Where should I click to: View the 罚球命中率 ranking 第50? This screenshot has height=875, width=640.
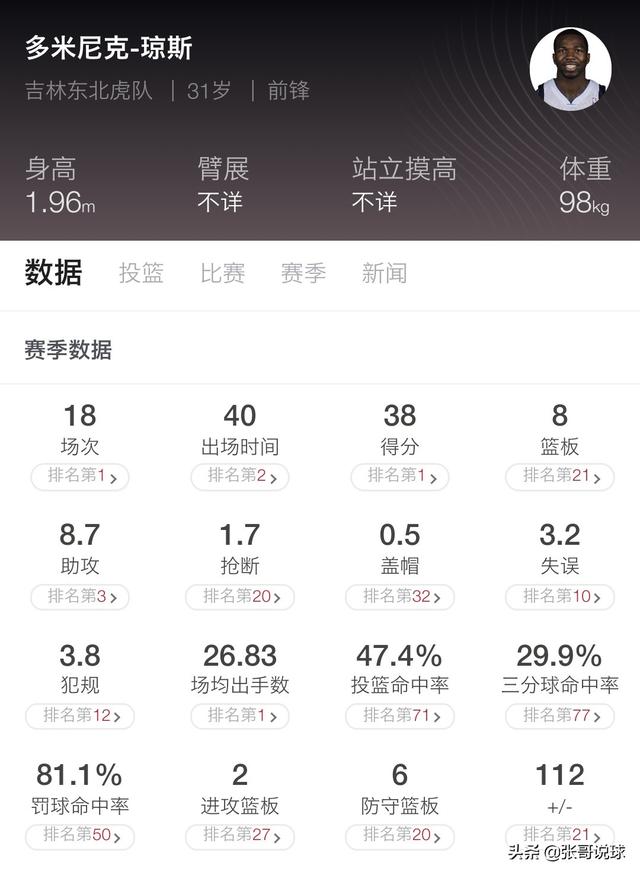[80, 835]
